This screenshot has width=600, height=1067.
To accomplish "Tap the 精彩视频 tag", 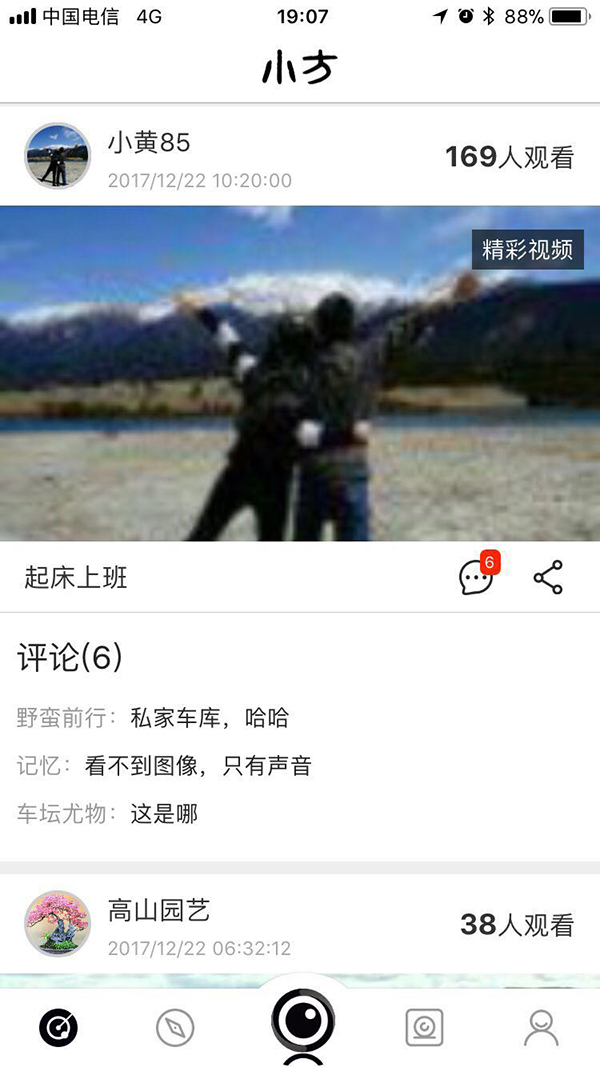I will pyautogui.click(x=527, y=250).
